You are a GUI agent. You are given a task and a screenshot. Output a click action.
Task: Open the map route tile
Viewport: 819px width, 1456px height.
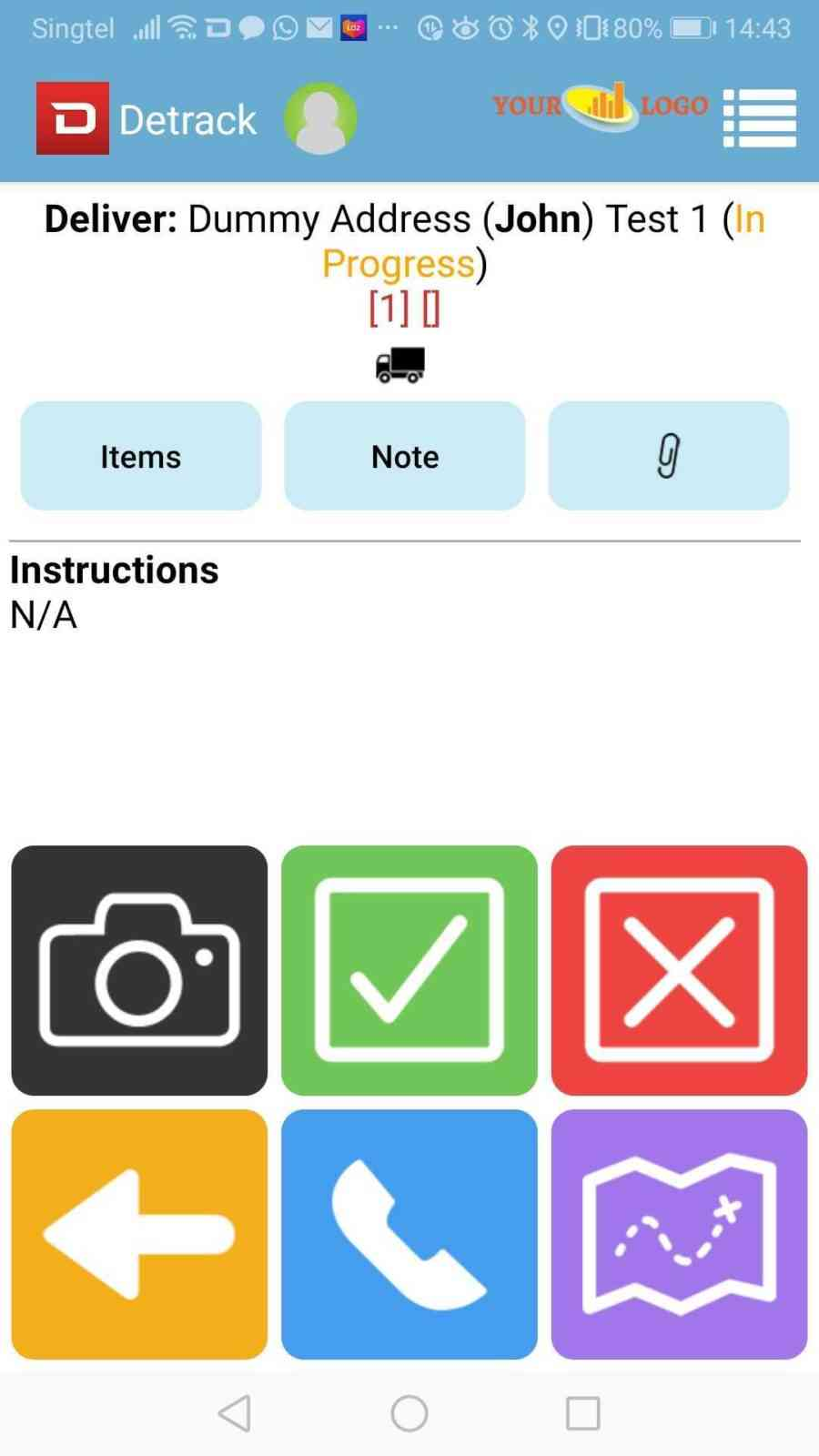click(x=679, y=1234)
